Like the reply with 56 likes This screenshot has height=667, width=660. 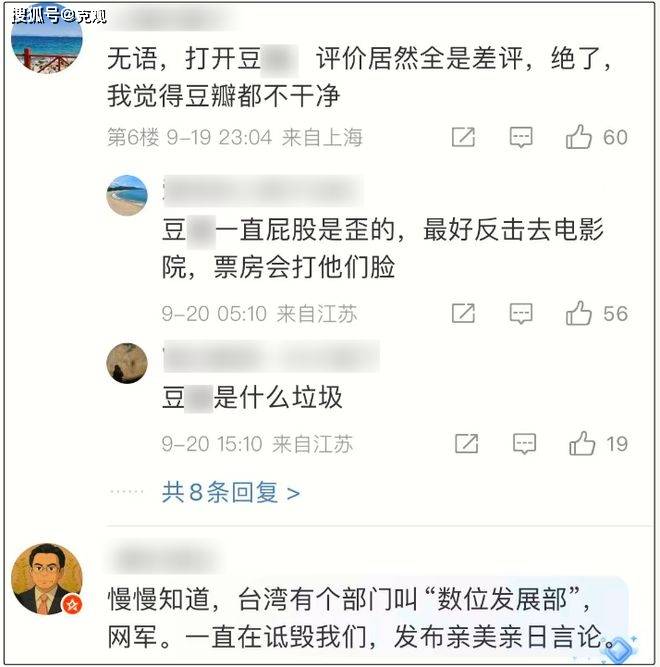pos(579,313)
